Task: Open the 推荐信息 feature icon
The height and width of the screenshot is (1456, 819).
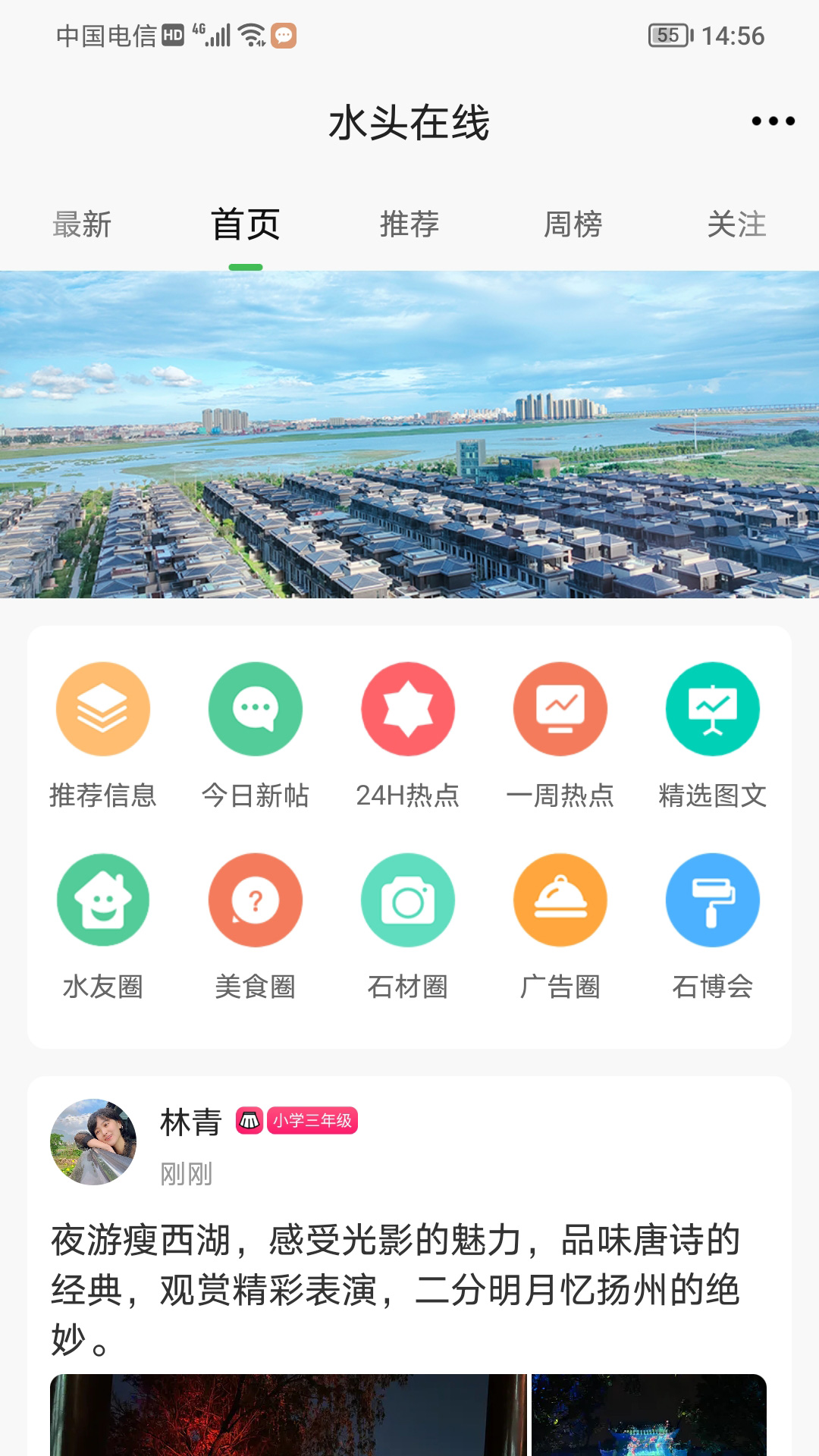Action: (x=103, y=709)
